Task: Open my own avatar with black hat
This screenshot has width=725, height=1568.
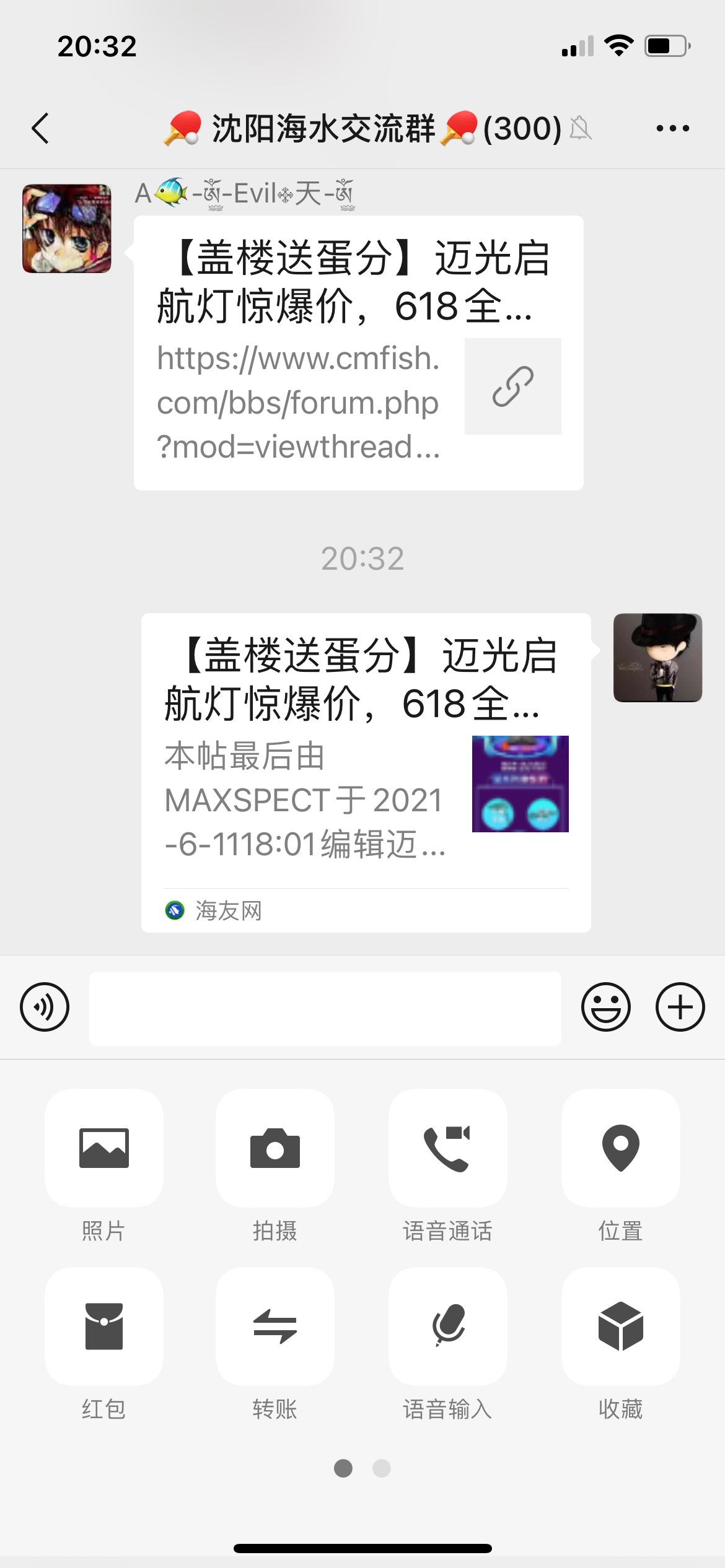Action: [657, 658]
